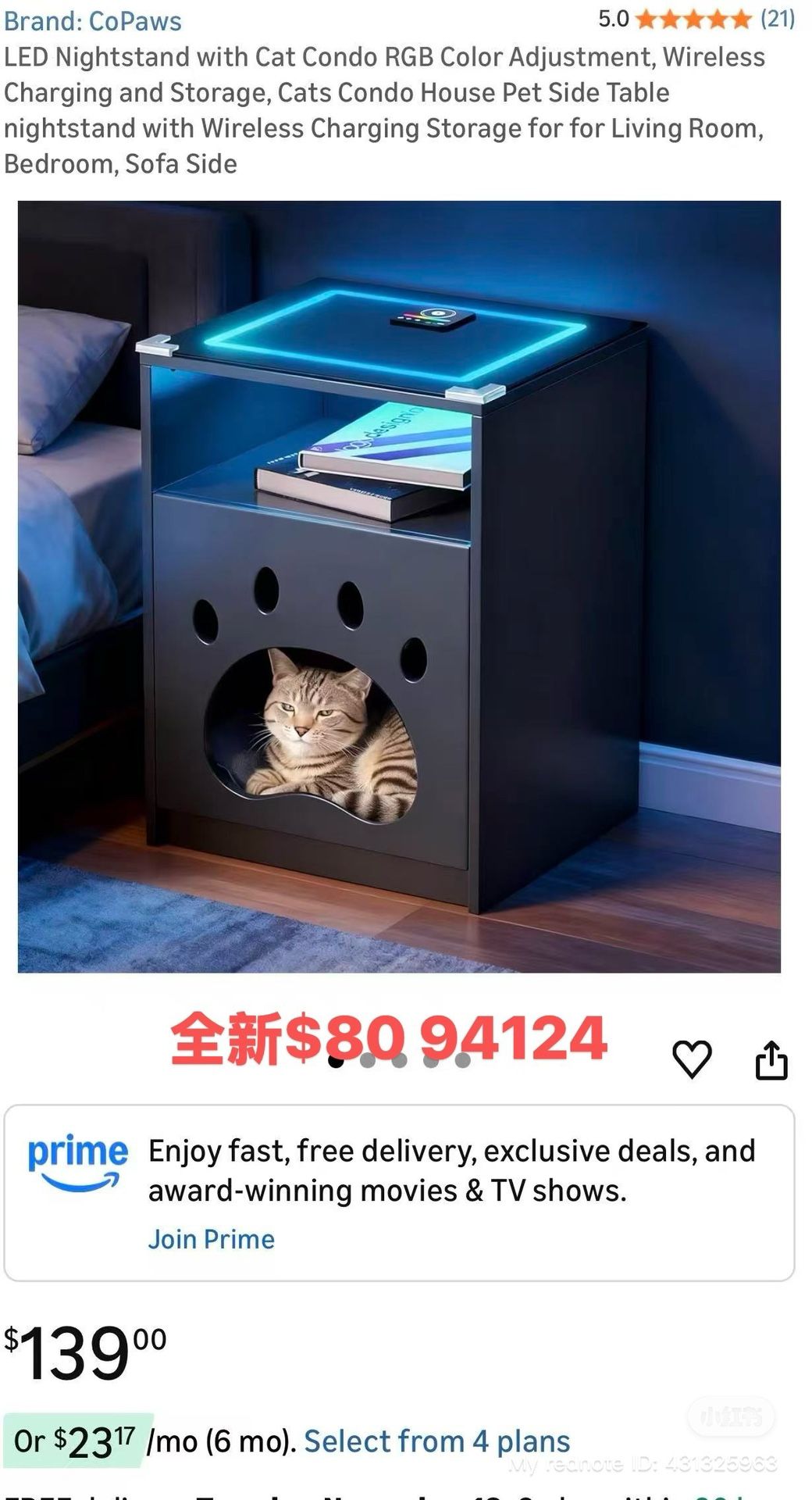Tap the Join Prime link
Screen dimensions: 812x1500
pos(212,1239)
